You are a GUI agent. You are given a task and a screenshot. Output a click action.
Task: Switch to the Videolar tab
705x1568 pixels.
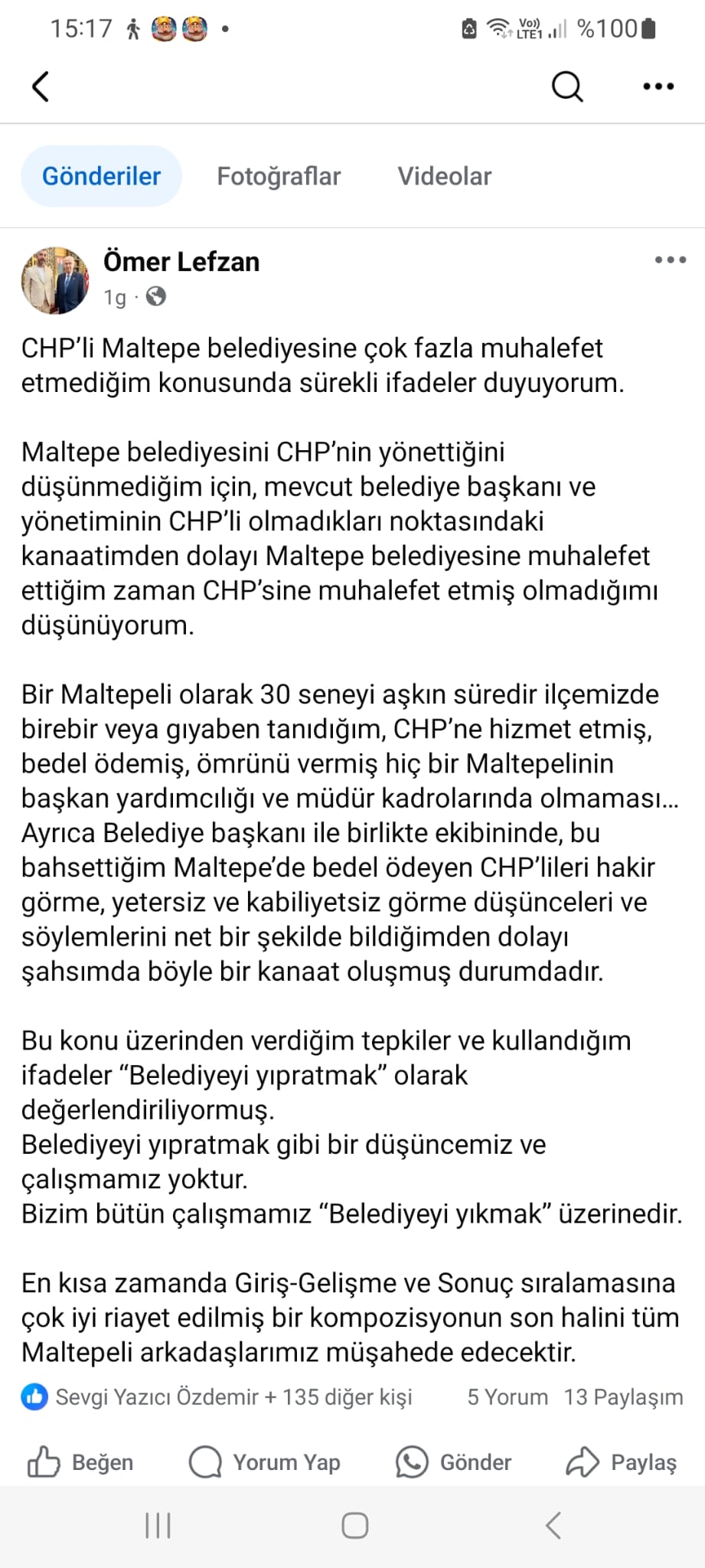coord(444,176)
